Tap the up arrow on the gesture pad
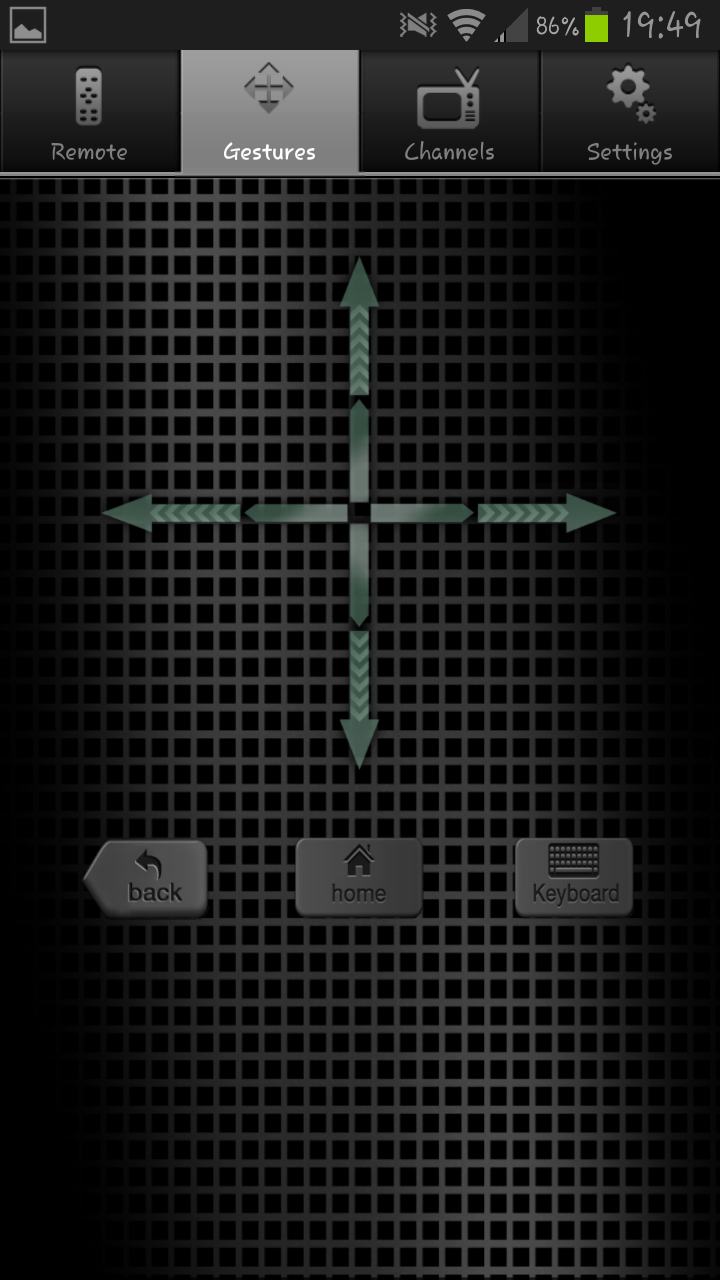This screenshot has width=720, height=1280. (x=359, y=328)
